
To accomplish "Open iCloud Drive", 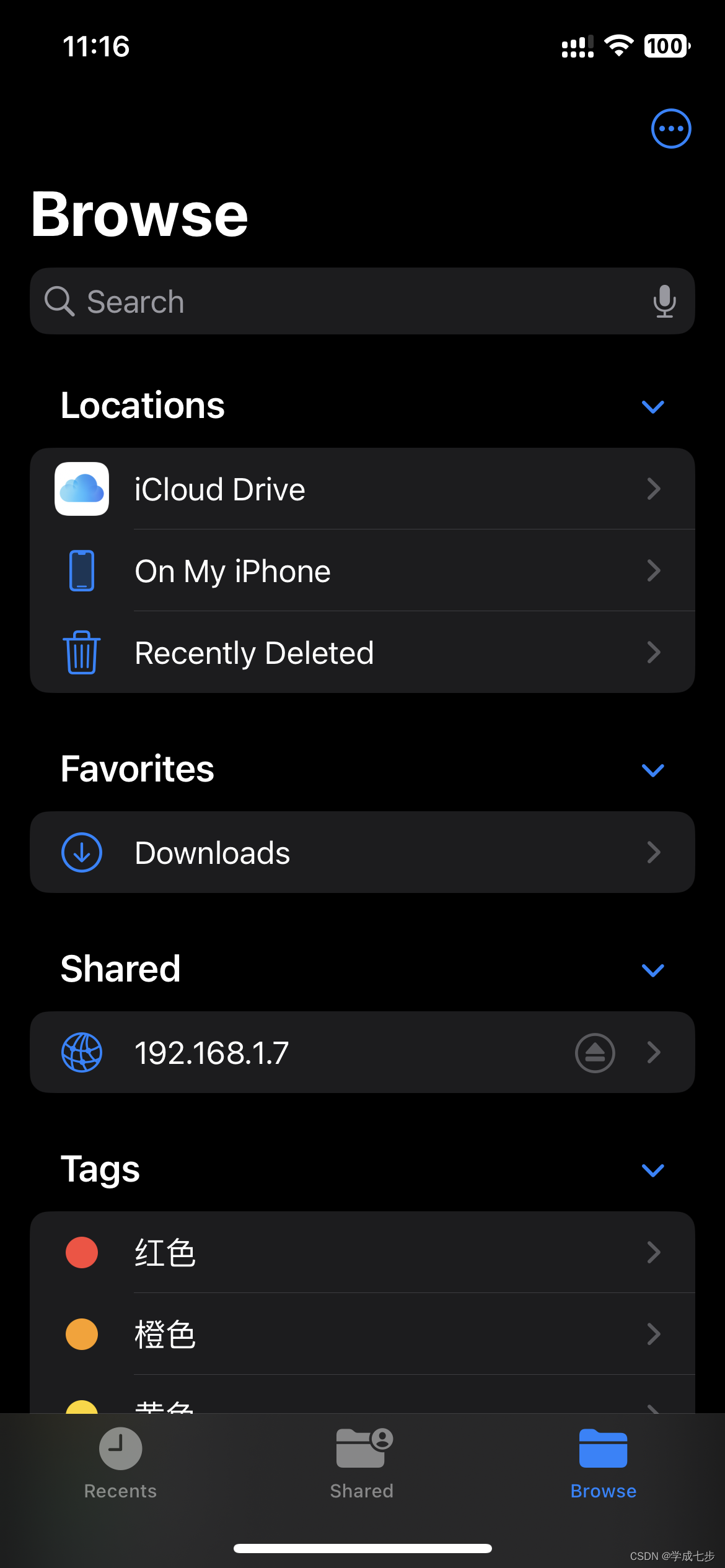I will coord(362,489).
